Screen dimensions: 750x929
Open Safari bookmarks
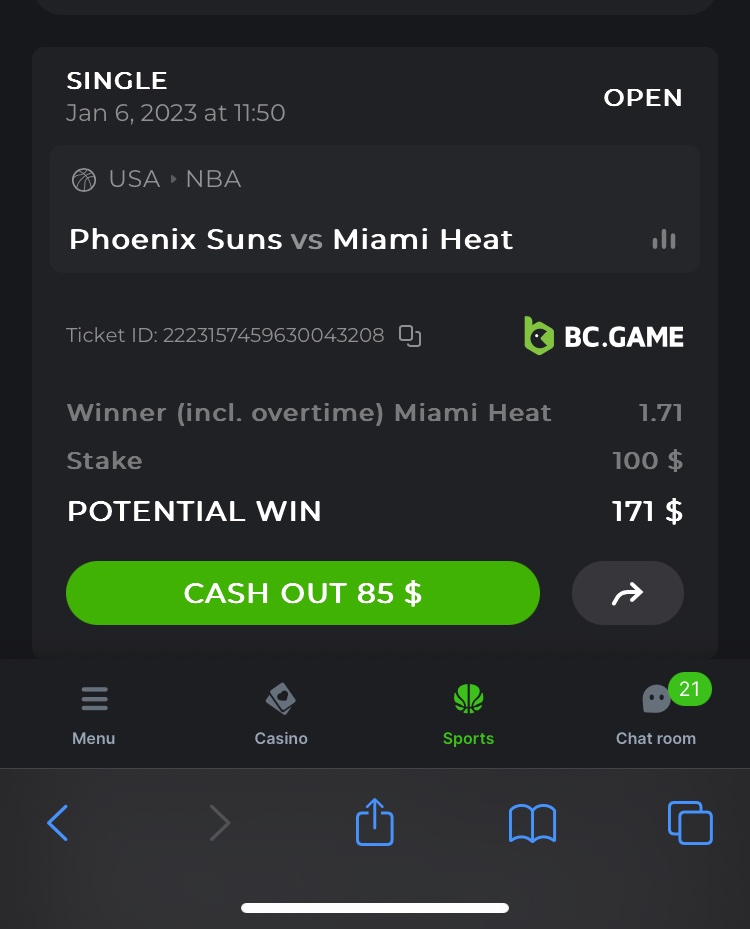tap(532, 823)
